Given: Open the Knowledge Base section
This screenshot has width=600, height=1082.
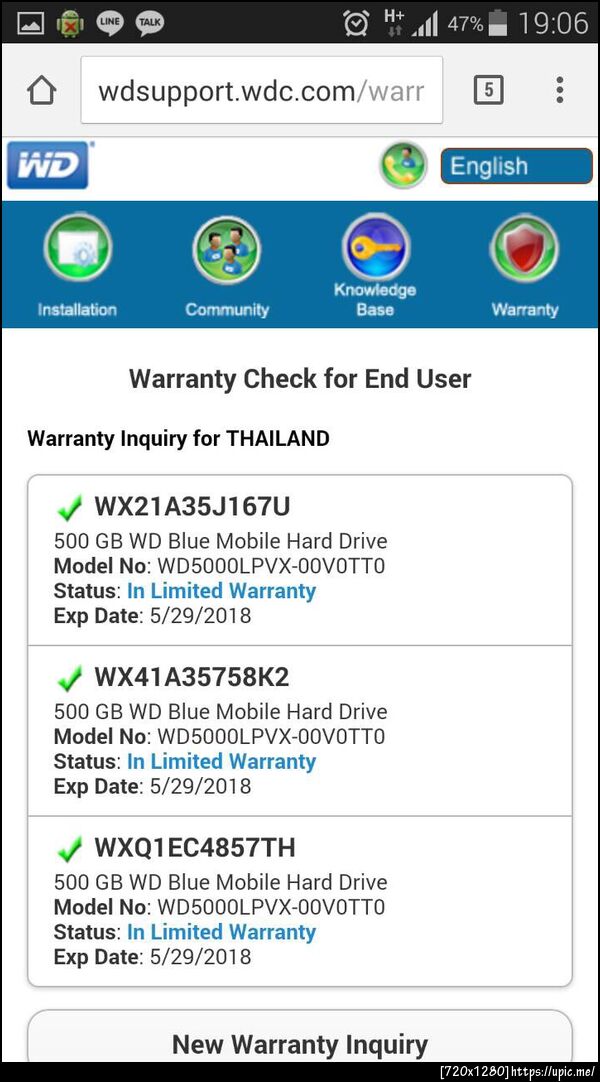Looking at the screenshot, I should coord(375,264).
